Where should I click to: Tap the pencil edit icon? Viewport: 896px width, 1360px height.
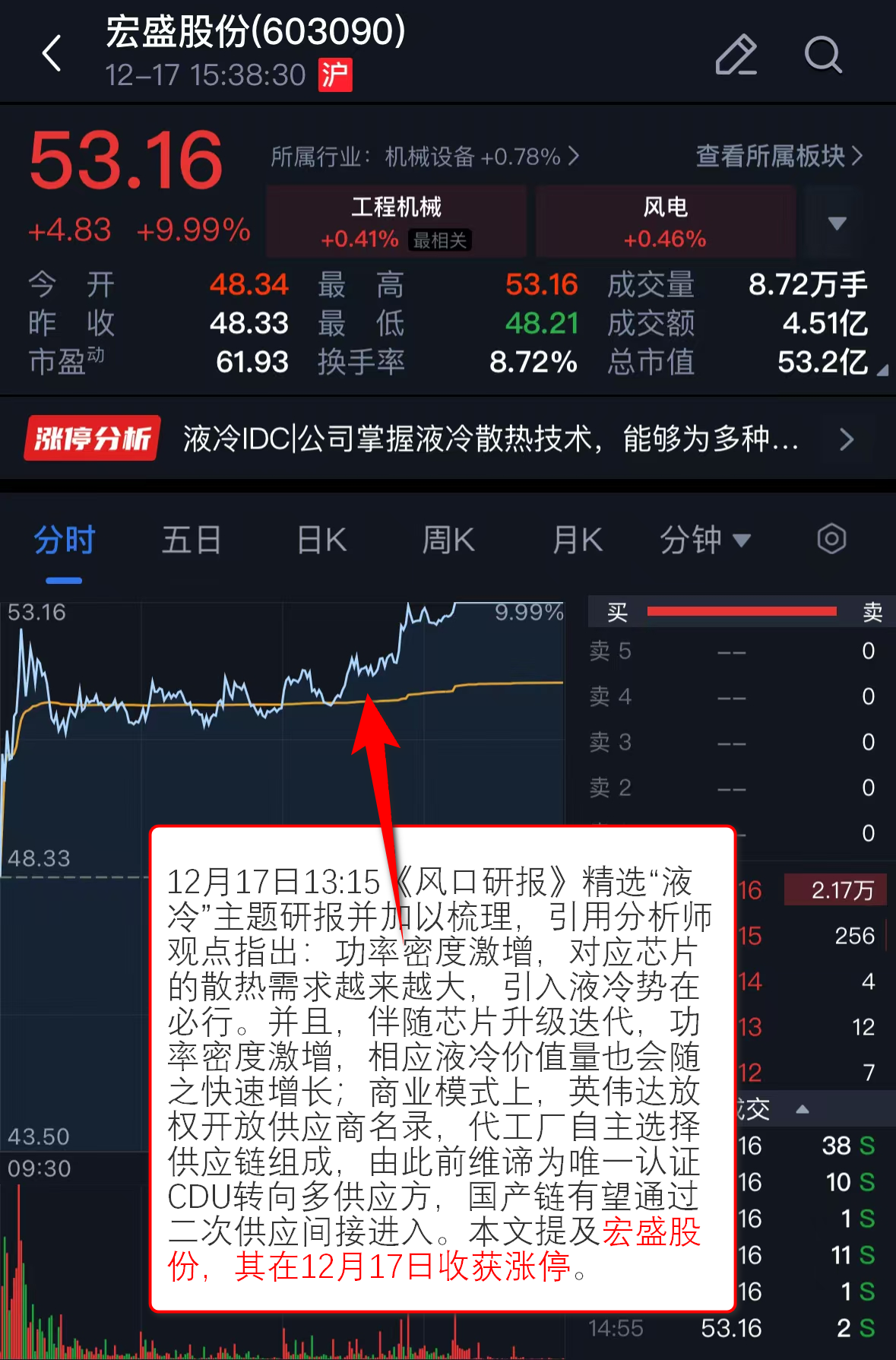tap(736, 55)
